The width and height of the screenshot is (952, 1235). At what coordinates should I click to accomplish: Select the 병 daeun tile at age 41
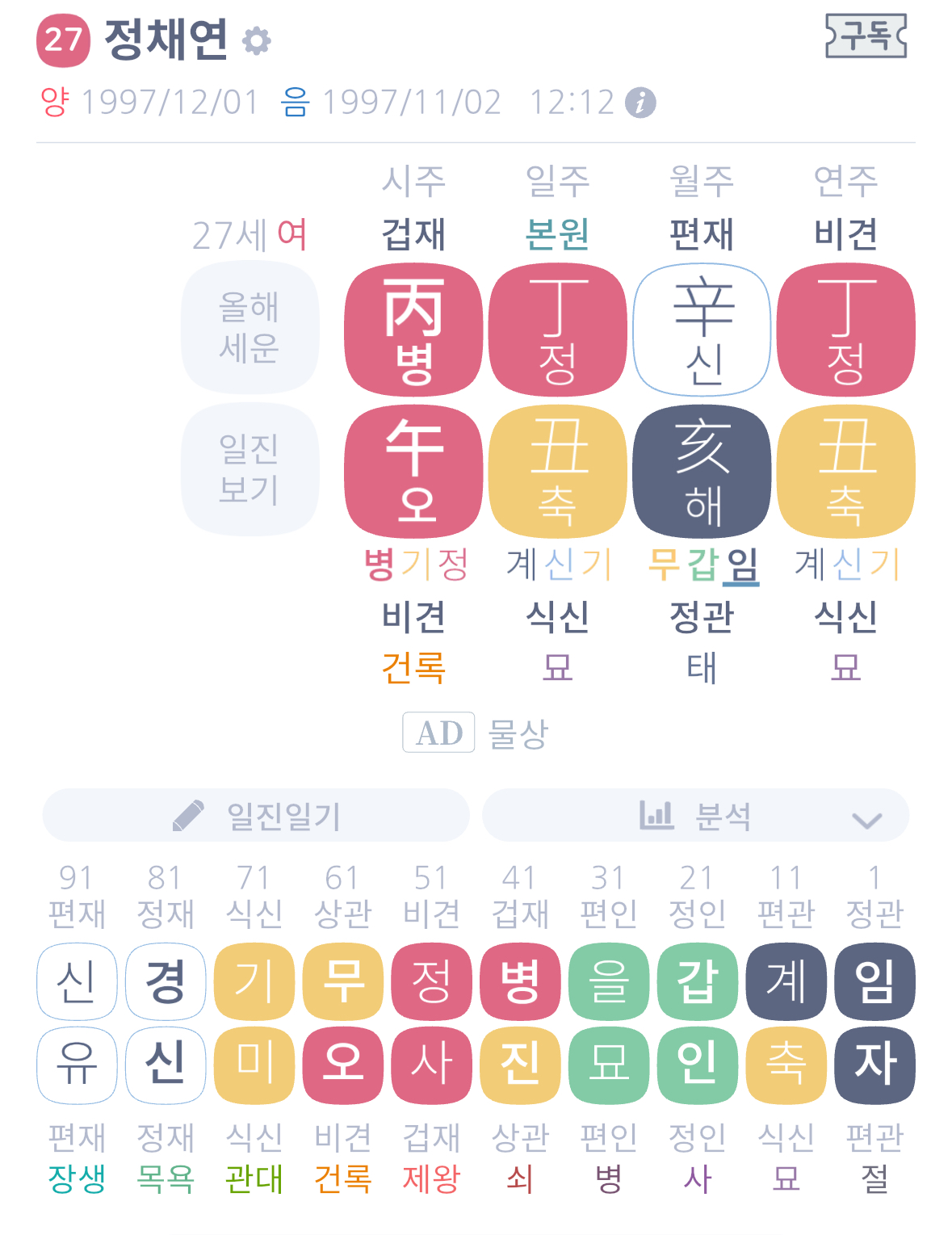click(520, 981)
